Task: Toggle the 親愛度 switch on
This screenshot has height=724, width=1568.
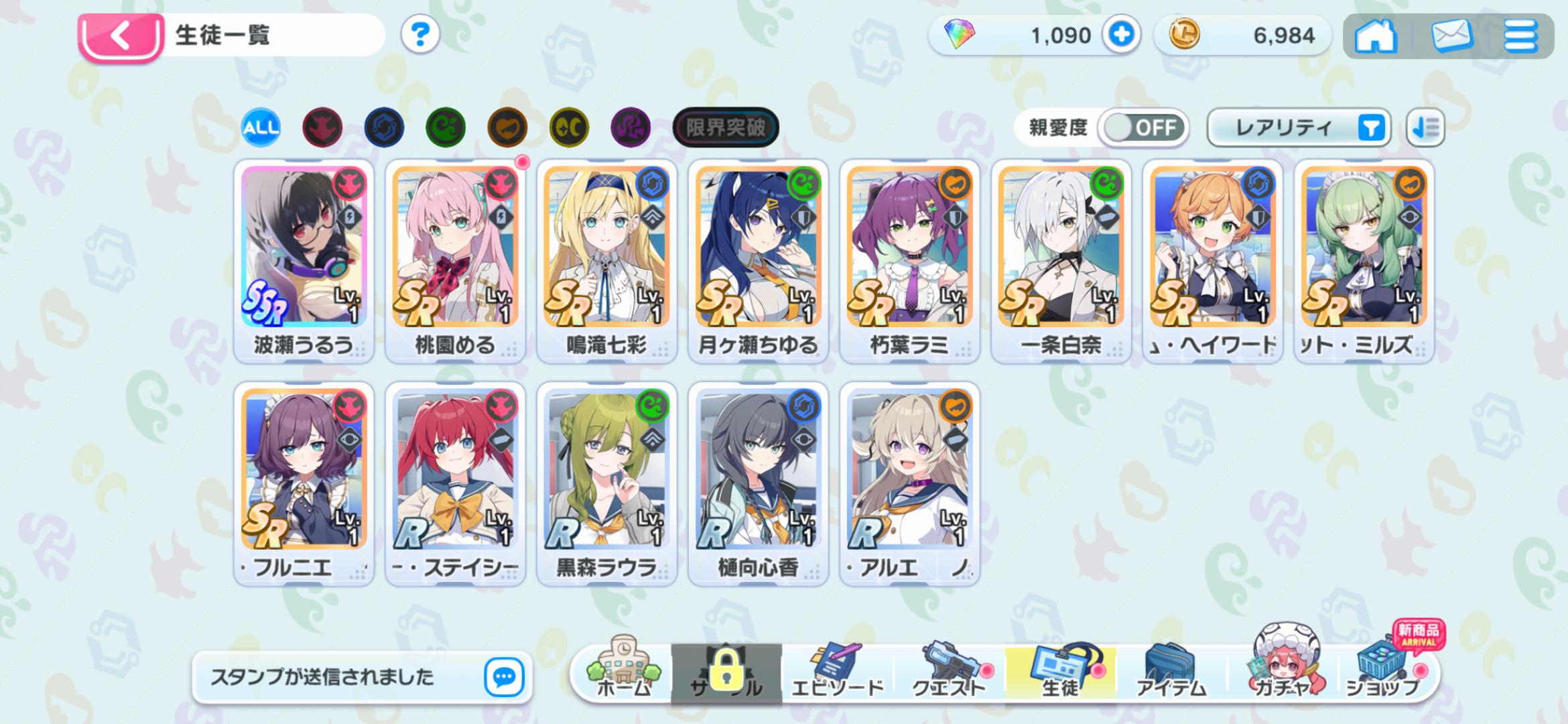Action: pyautogui.click(x=1143, y=127)
